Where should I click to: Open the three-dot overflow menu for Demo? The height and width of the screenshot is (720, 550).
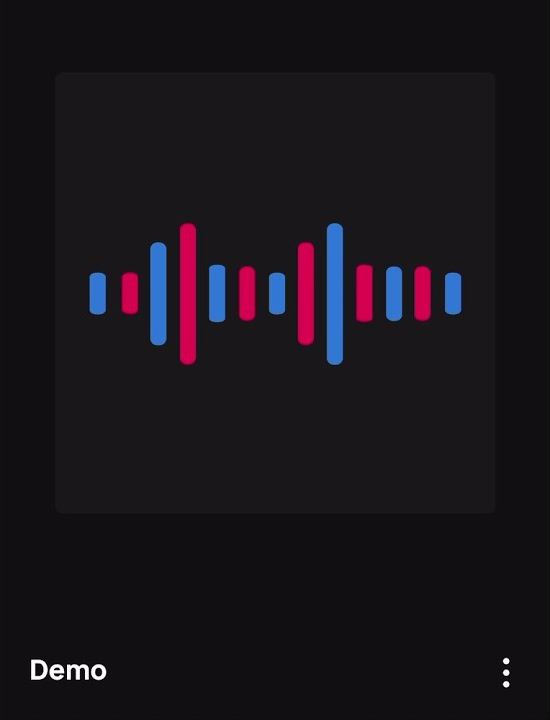pyautogui.click(x=505, y=673)
